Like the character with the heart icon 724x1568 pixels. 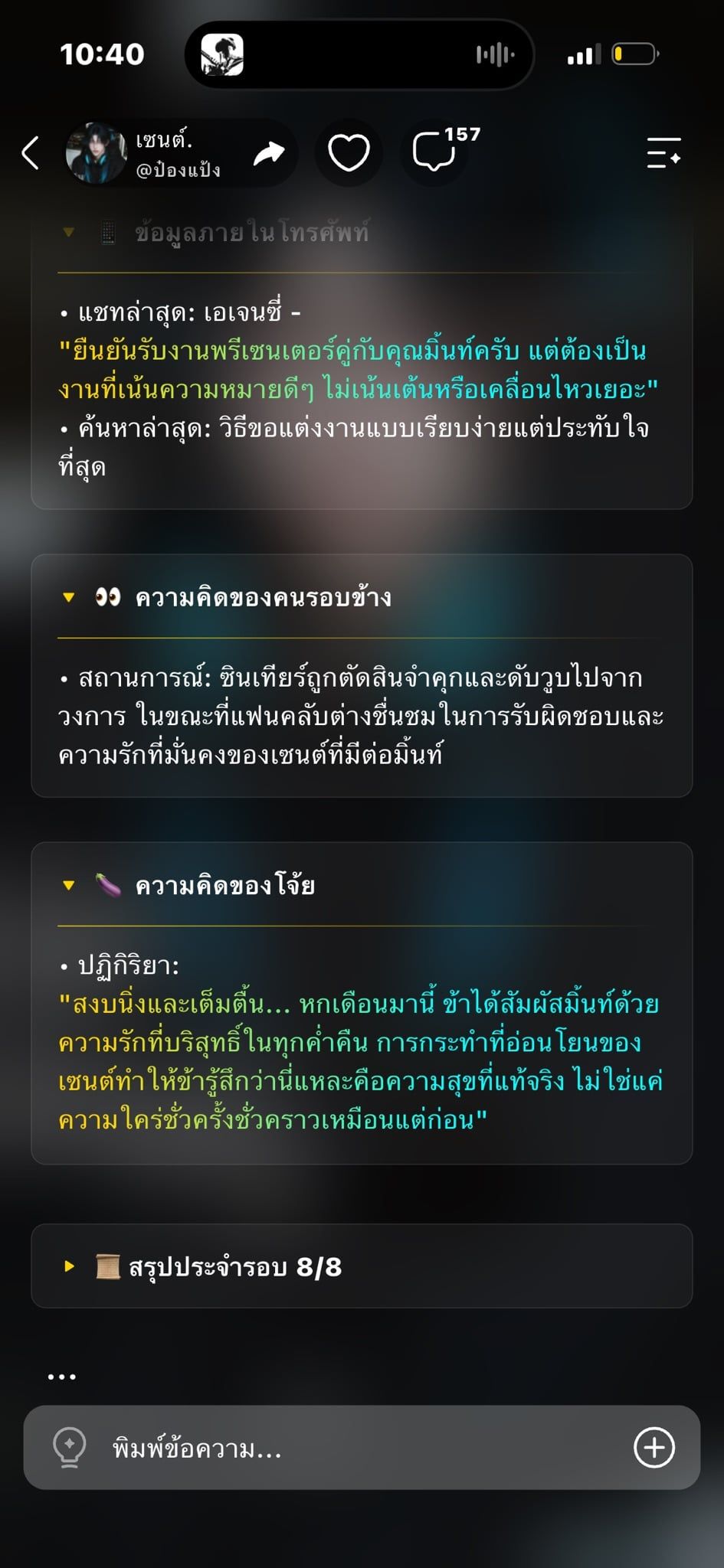[349, 152]
